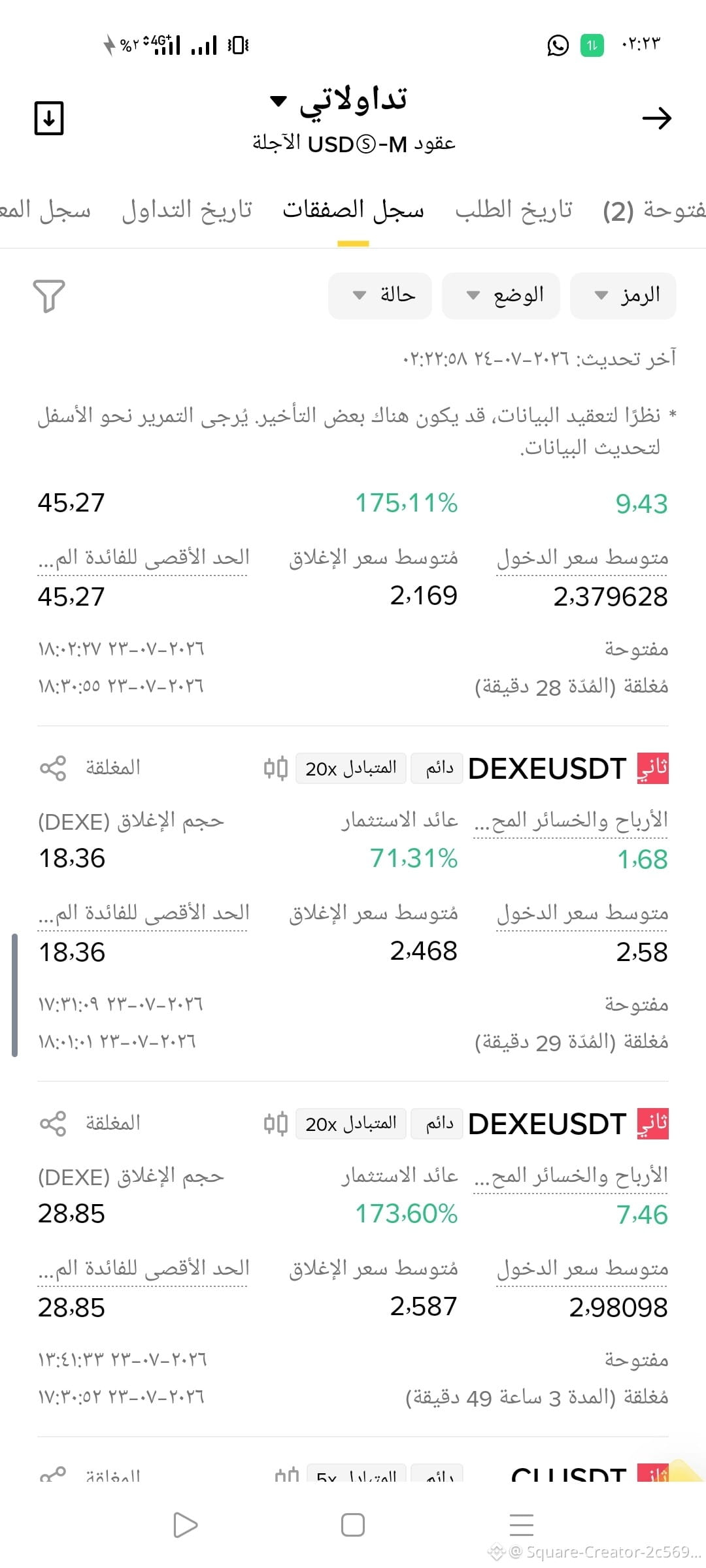Open the funnel filter icon
Screen dimensions: 706x1568
[49, 296]
